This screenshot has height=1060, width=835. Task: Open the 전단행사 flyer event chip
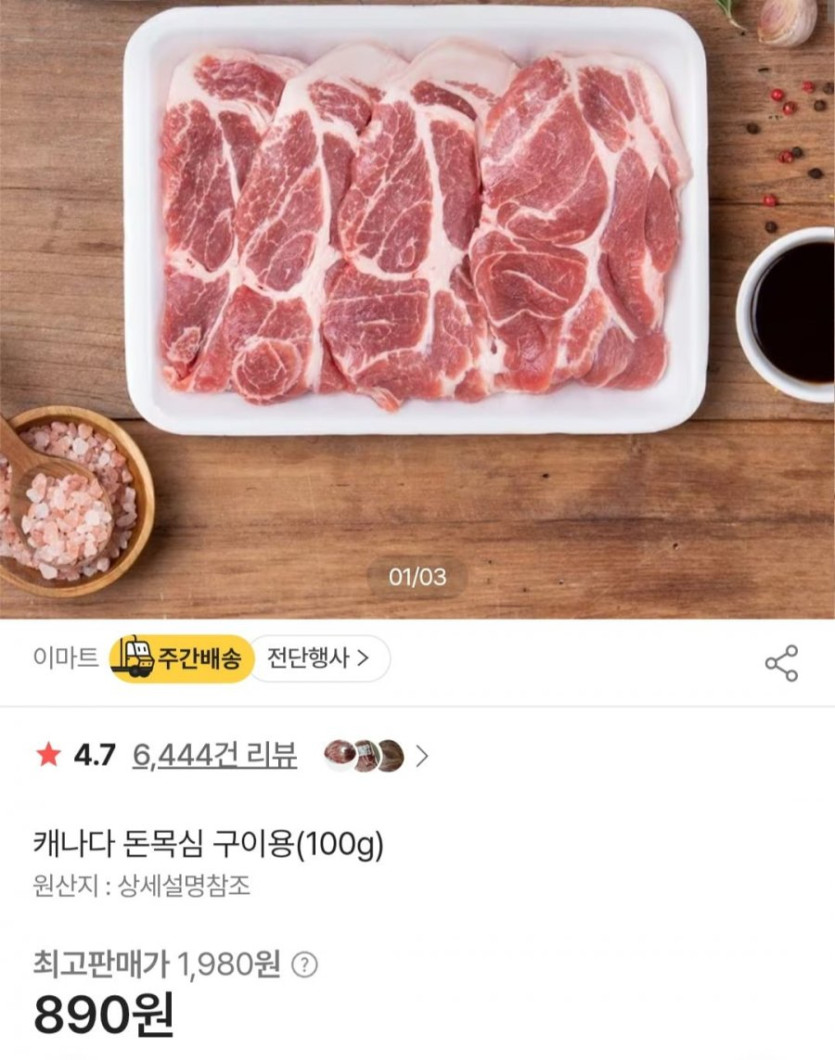pos(318,659)
